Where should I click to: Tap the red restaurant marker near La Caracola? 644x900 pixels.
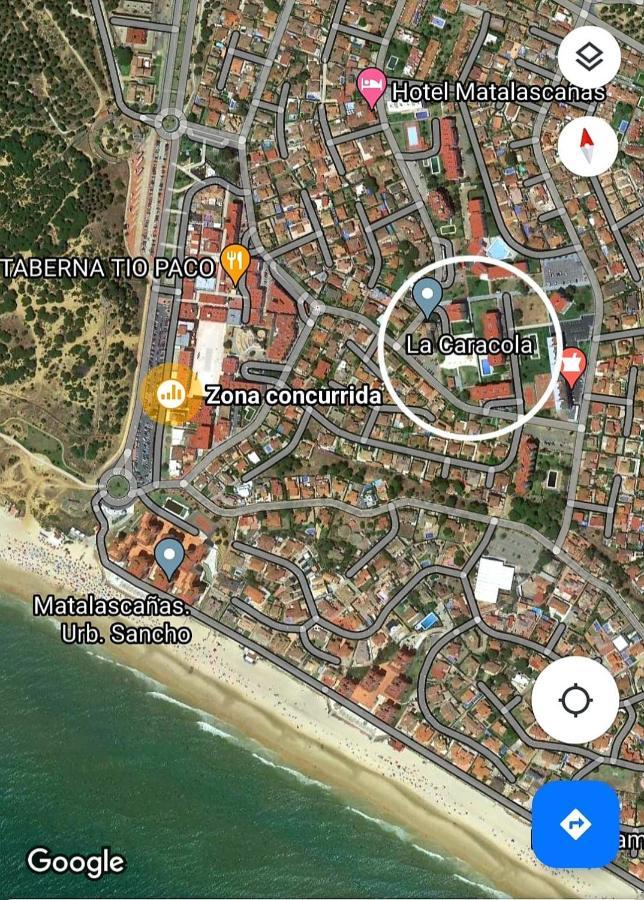572,367
